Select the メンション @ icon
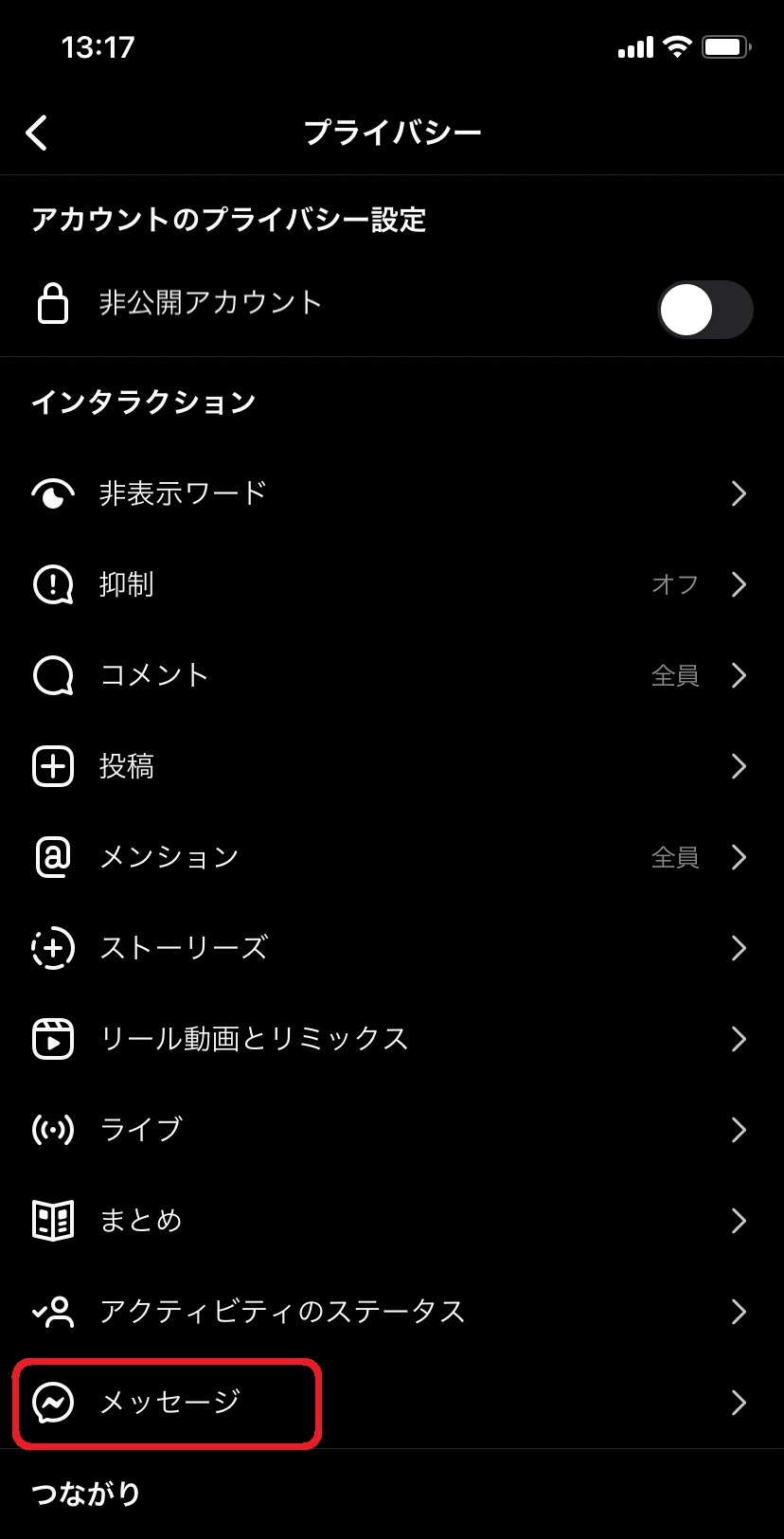Image resolution: width=784 pixels, height=1539 pixels. (52, 856)
